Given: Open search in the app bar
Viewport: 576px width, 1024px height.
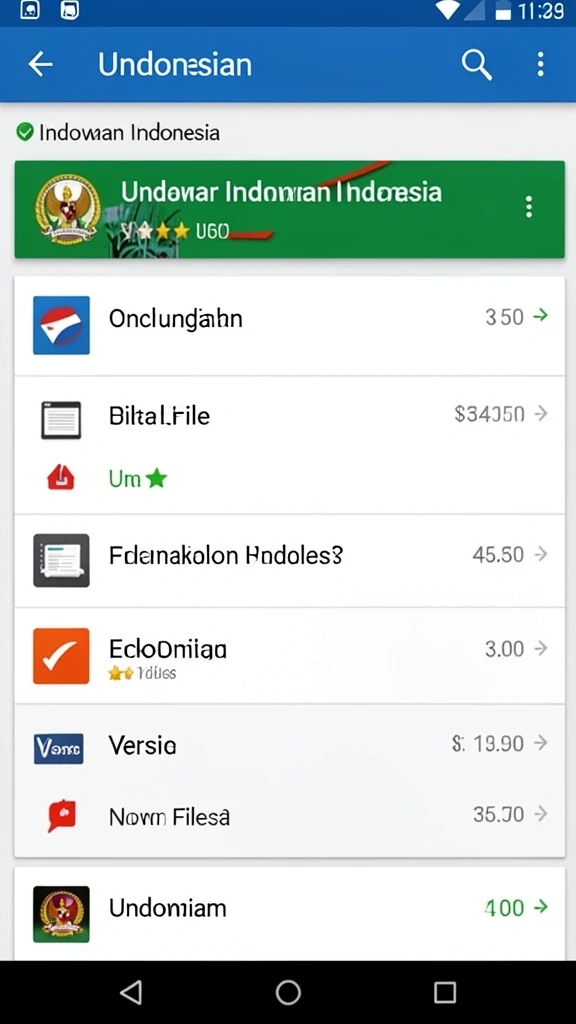Looking at the screenshot, I should click(x=476, y=65).
